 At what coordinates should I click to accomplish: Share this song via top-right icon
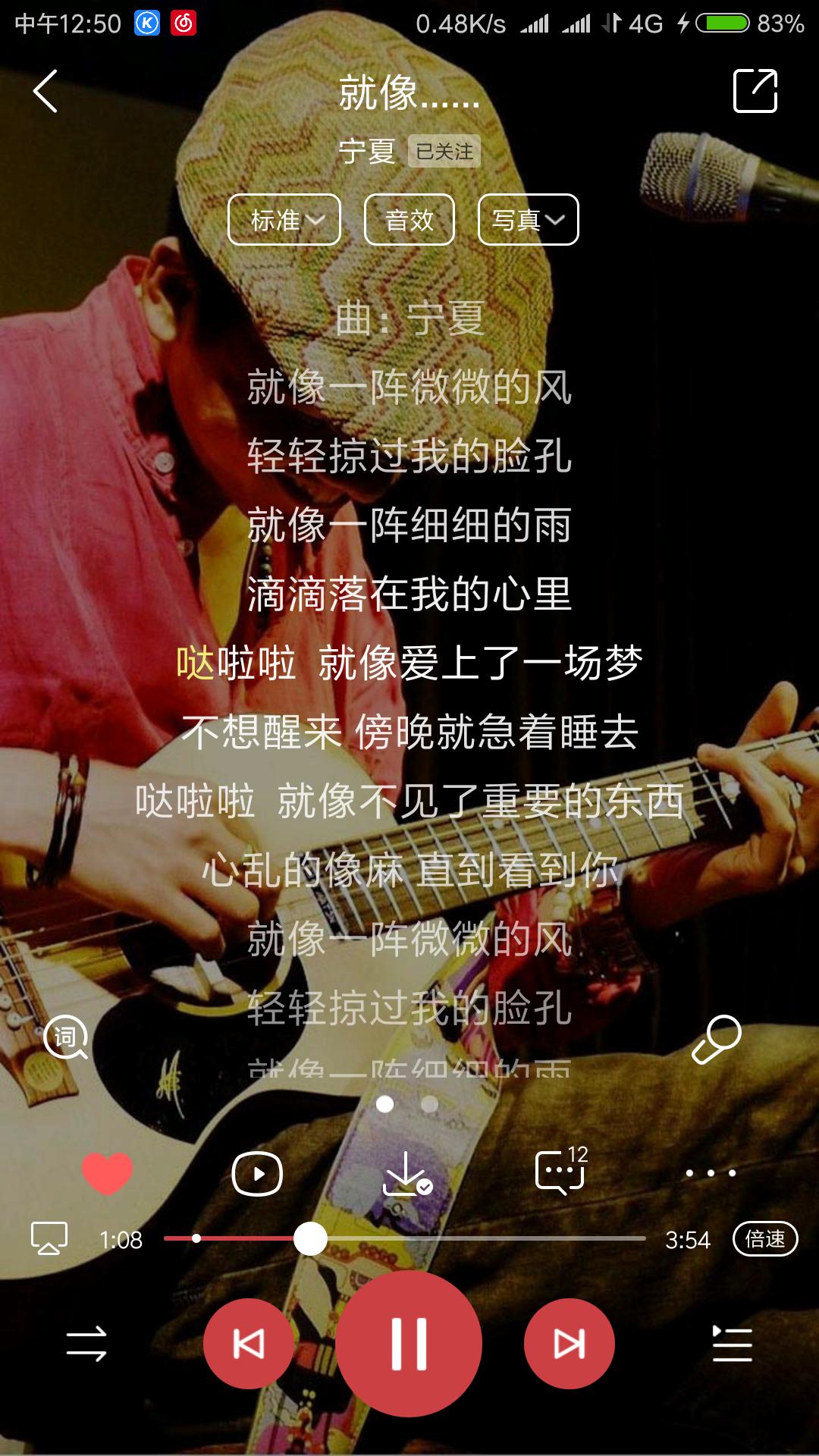point(755,91)
